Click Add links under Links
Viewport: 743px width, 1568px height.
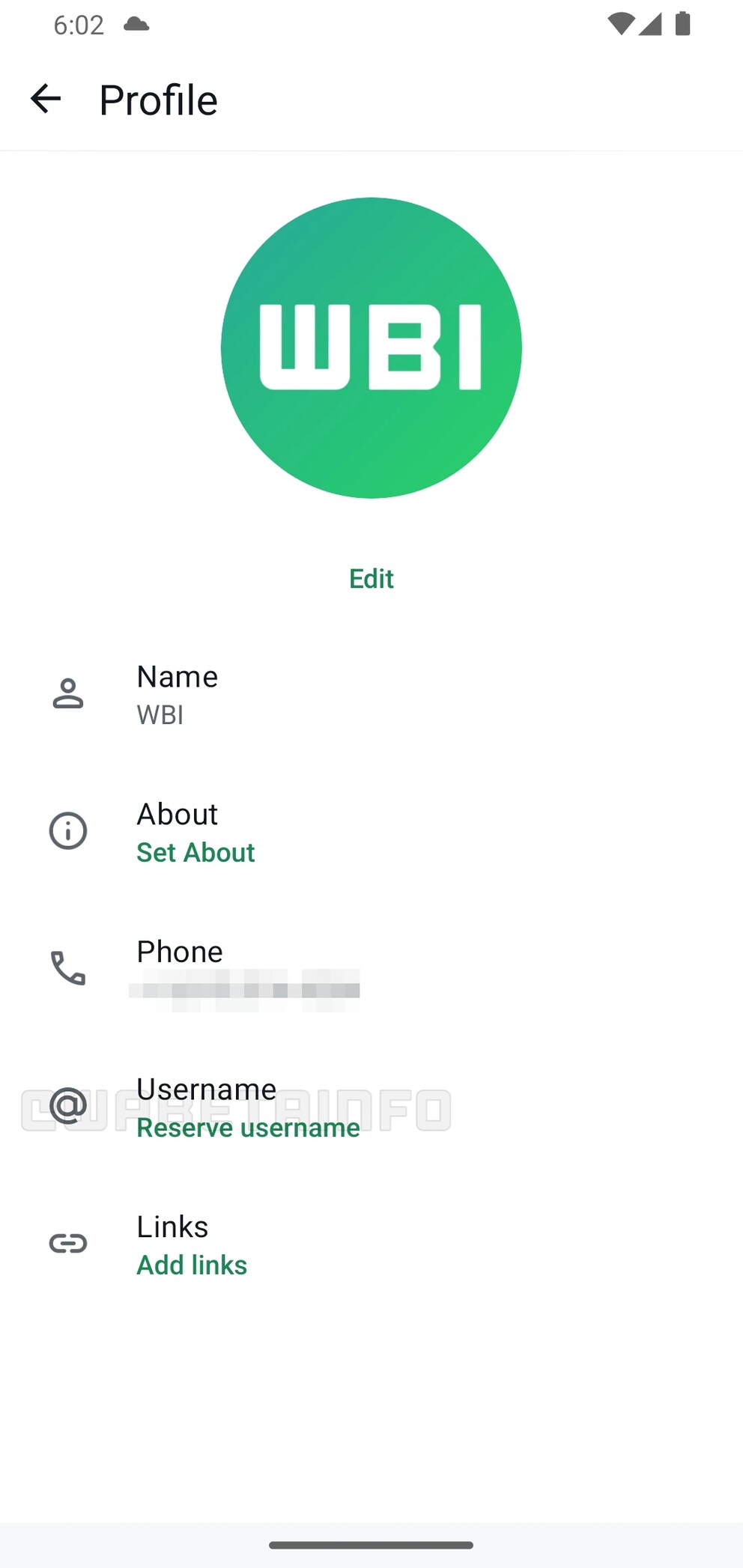pyautogui.click(x=192, y=1265)
